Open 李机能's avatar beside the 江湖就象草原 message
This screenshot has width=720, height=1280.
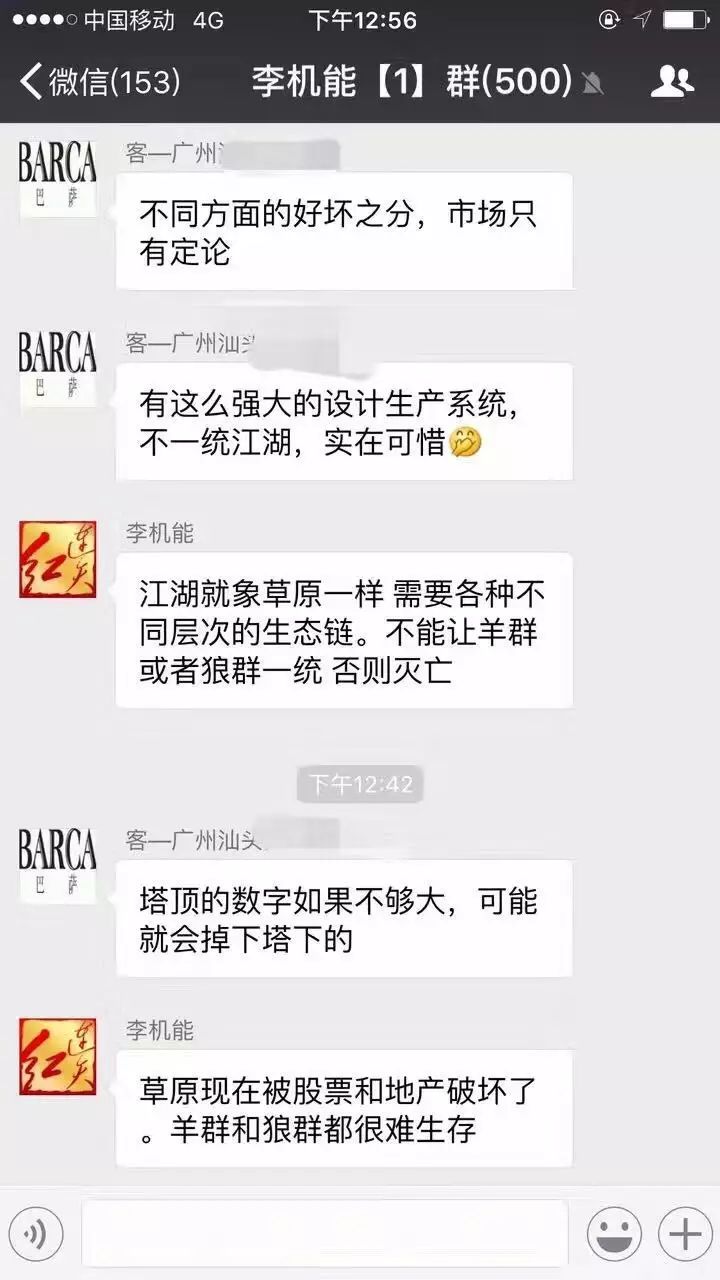pyautogui.click(x=58, y=559)
